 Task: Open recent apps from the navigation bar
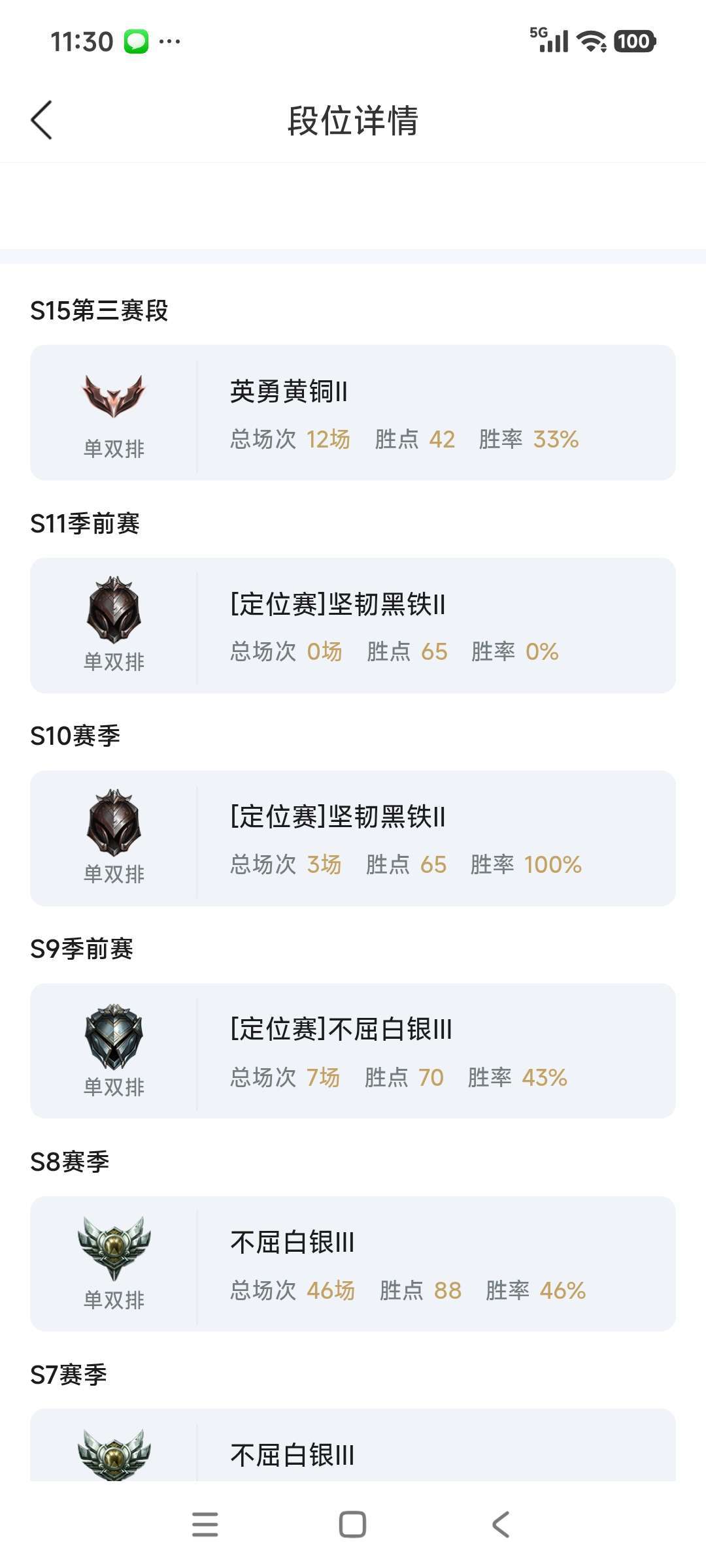tap(205, 1524)
